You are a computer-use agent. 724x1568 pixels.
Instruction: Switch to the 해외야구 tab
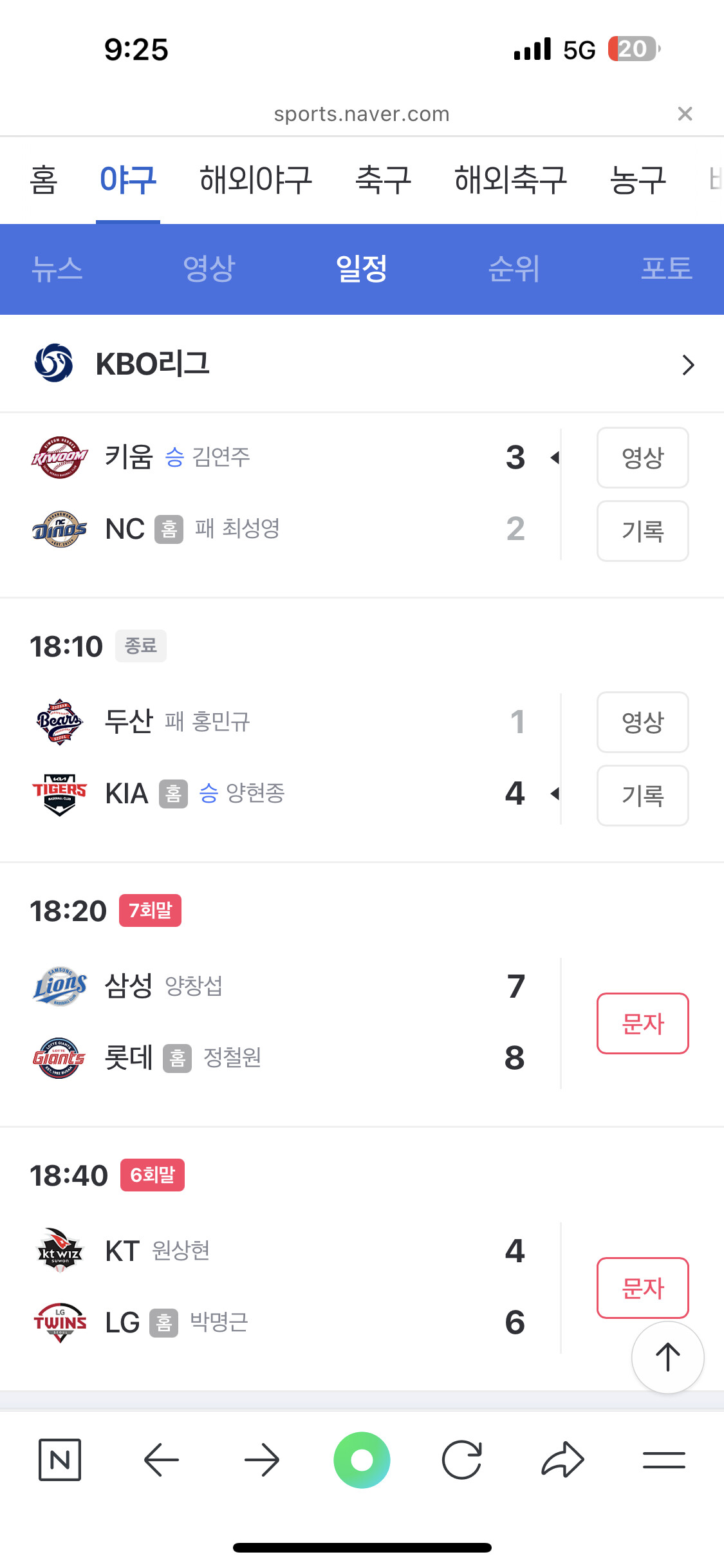[255, 180]
